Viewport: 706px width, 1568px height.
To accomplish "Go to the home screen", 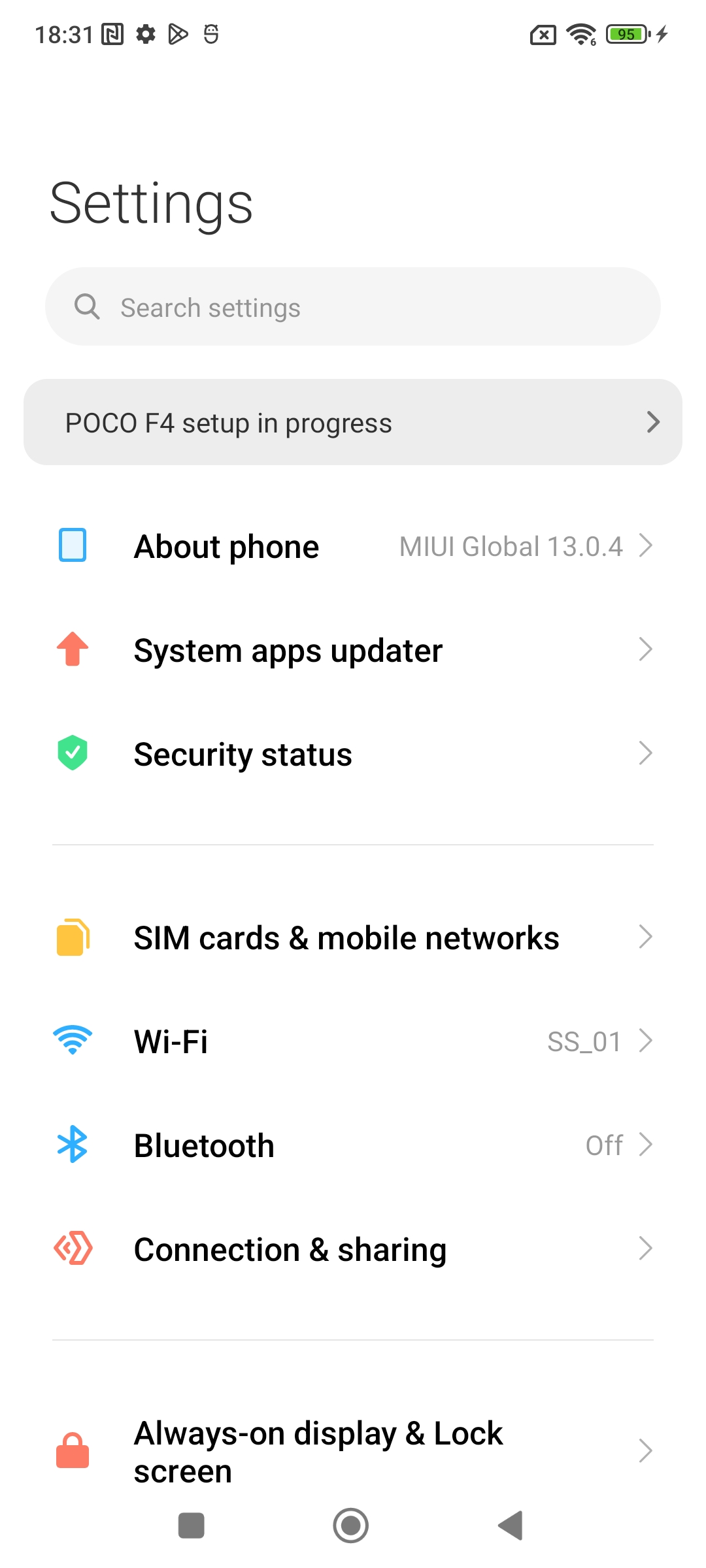I will click(351, 1526).
